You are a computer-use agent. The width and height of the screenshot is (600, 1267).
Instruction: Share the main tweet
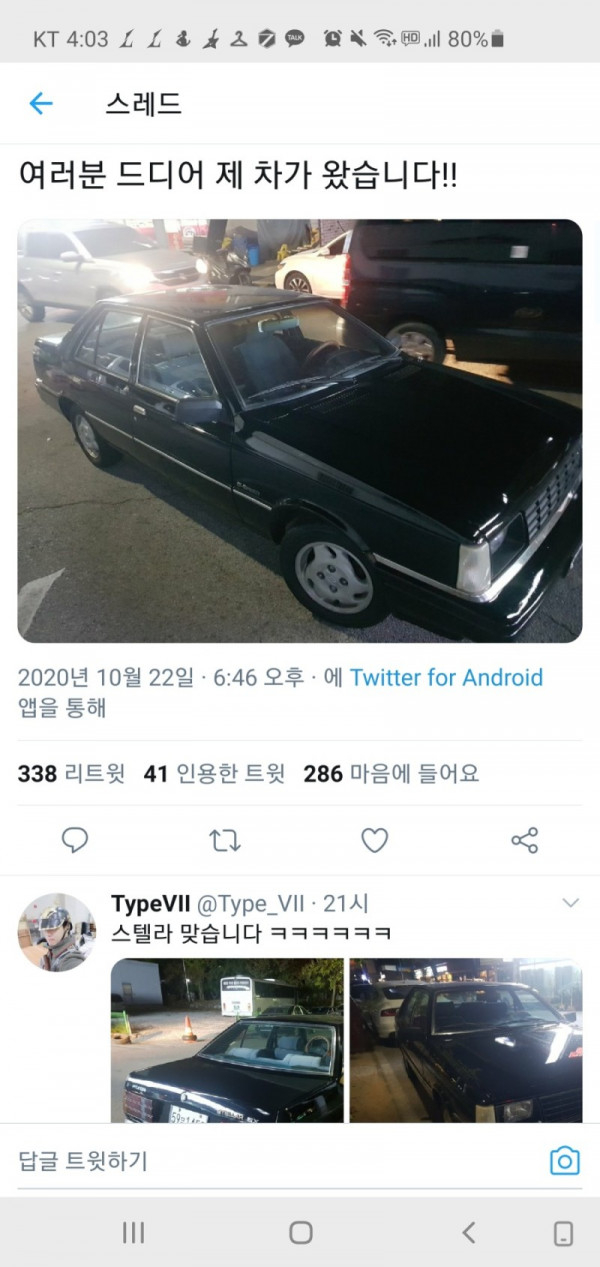524,840
